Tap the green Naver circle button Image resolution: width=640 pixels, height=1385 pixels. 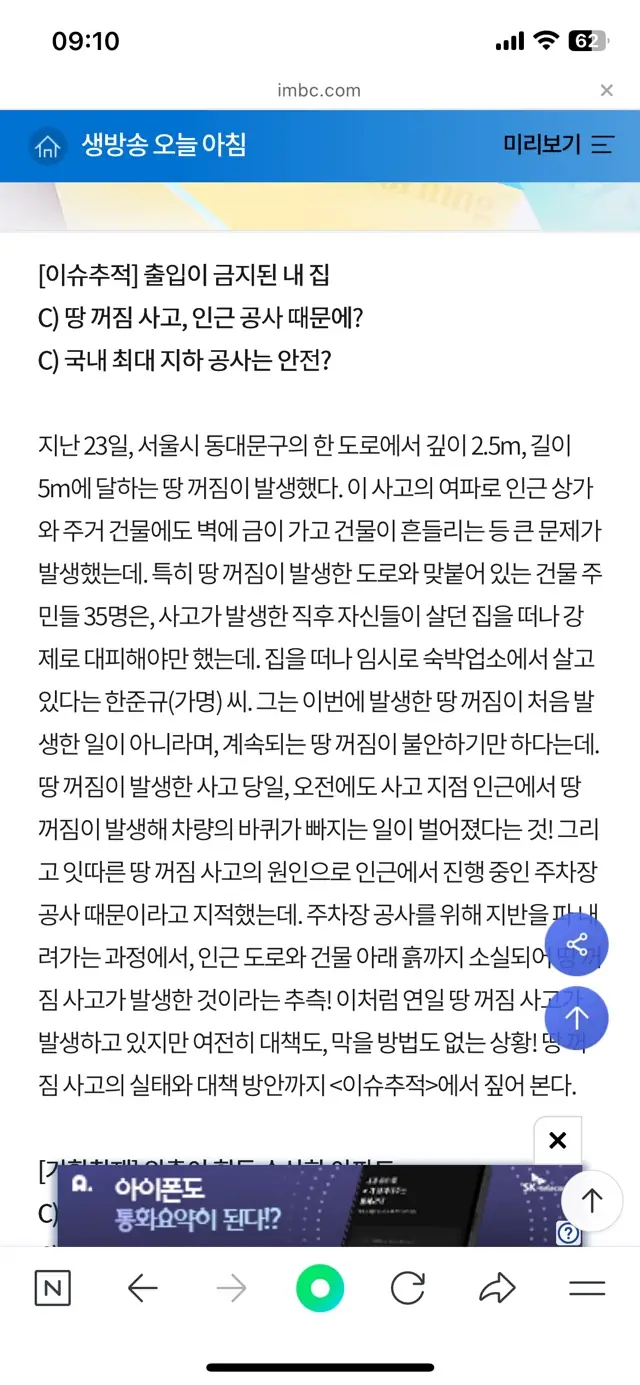click(320, 1289)
